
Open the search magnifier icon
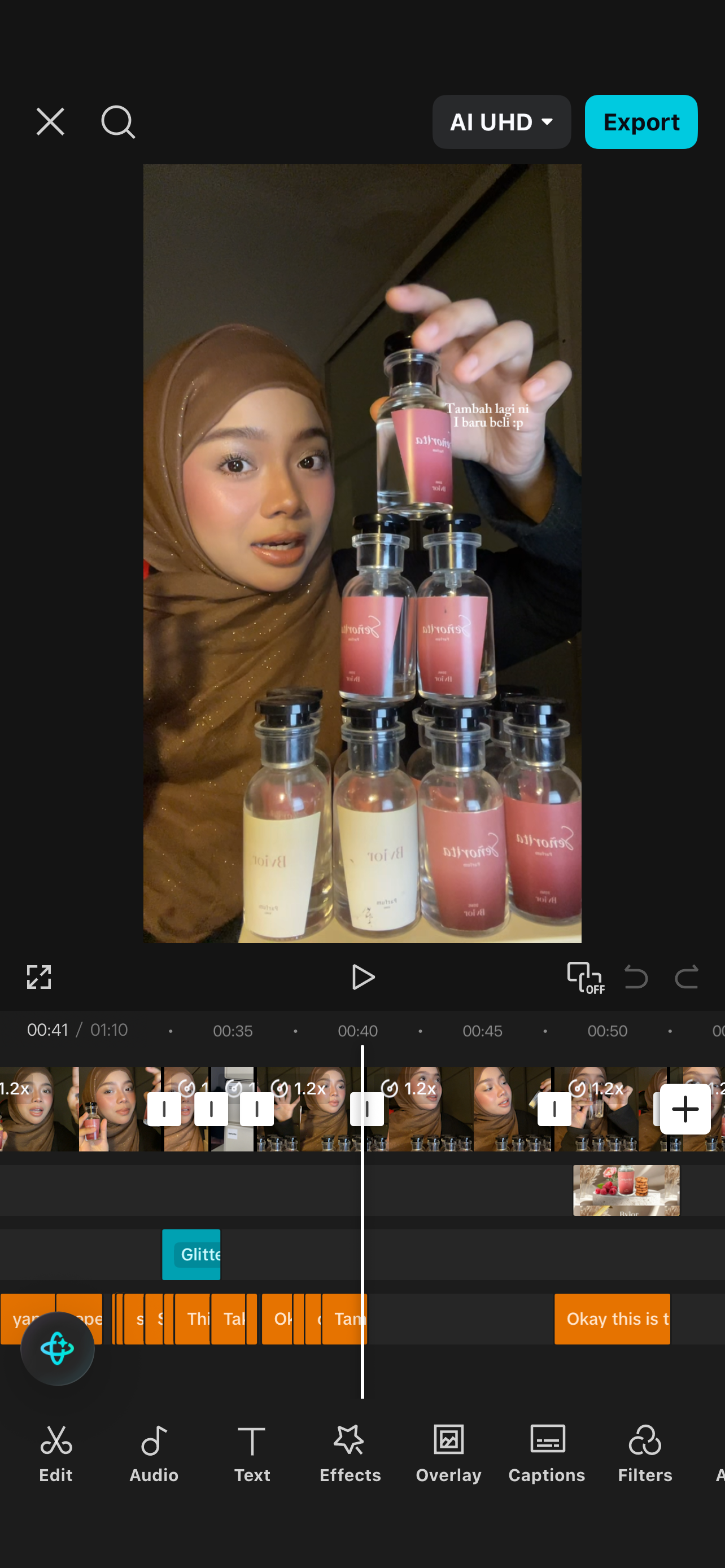pos(117,122)
